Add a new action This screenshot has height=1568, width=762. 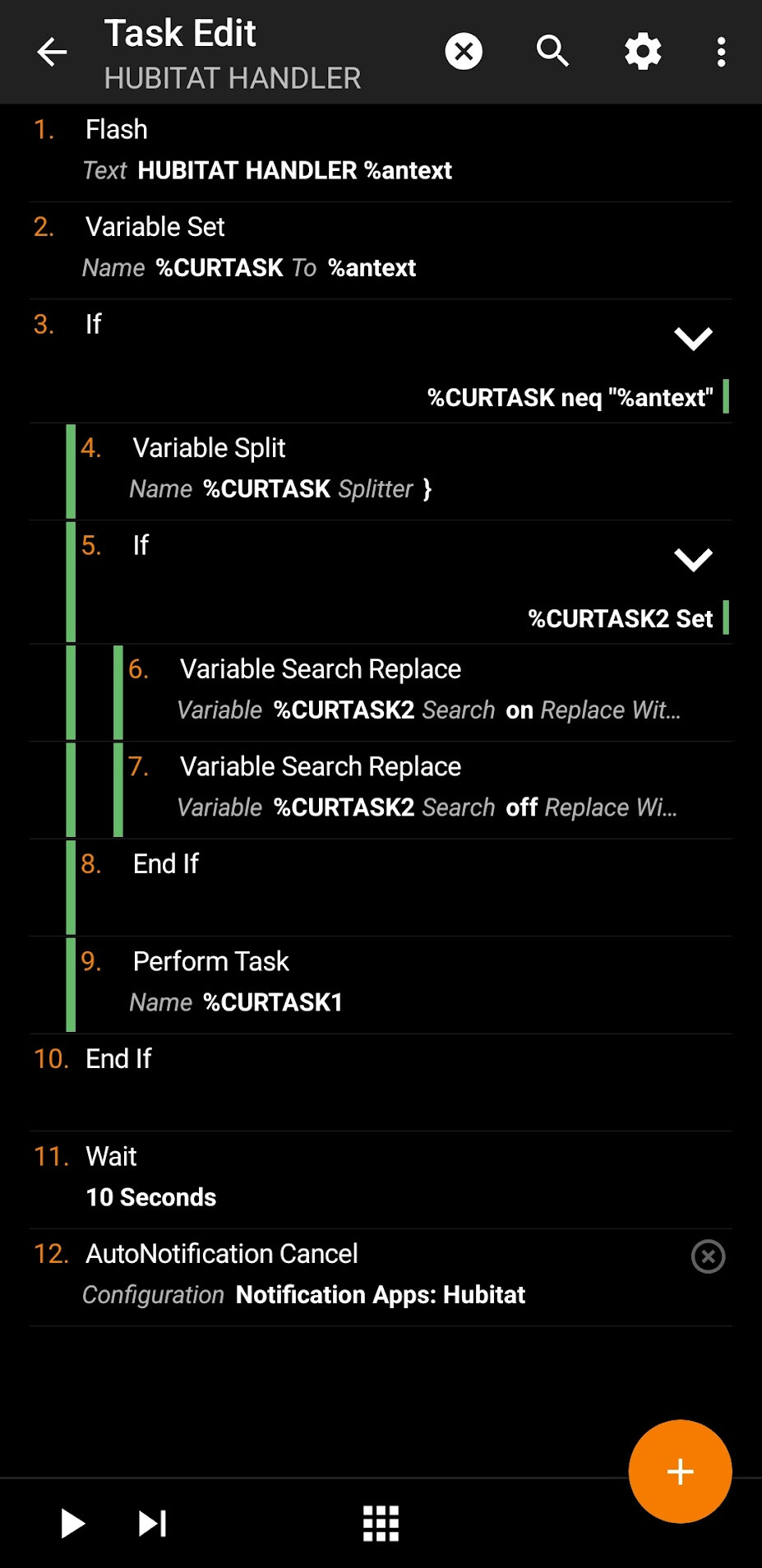680,1471
